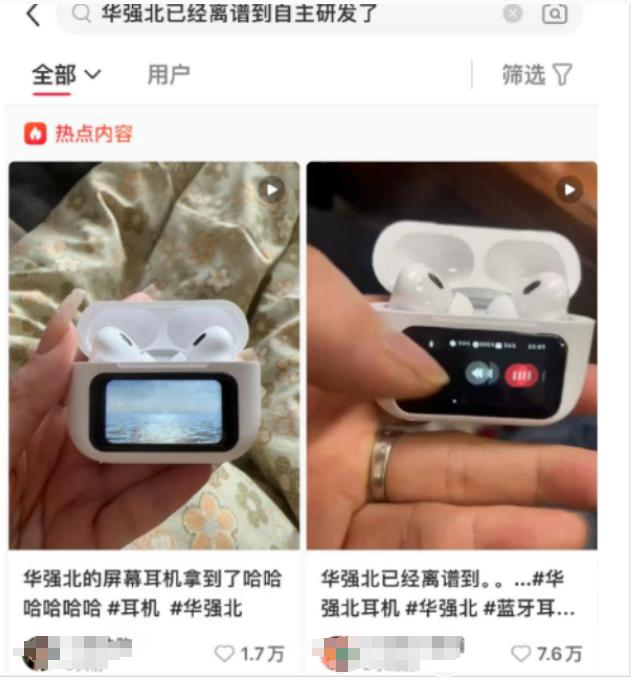631x679 pixels.
Task: Like the video with 1.7万 likes
Action: click(x=225, y=654)
